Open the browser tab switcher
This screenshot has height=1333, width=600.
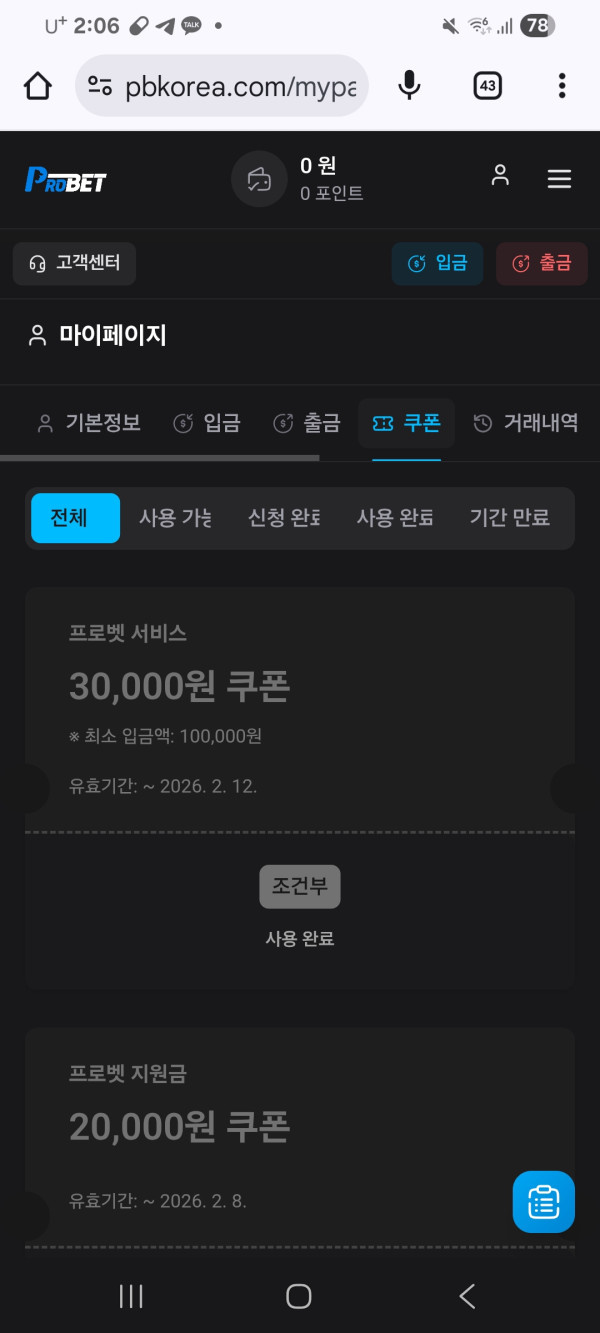coord(487,87)
